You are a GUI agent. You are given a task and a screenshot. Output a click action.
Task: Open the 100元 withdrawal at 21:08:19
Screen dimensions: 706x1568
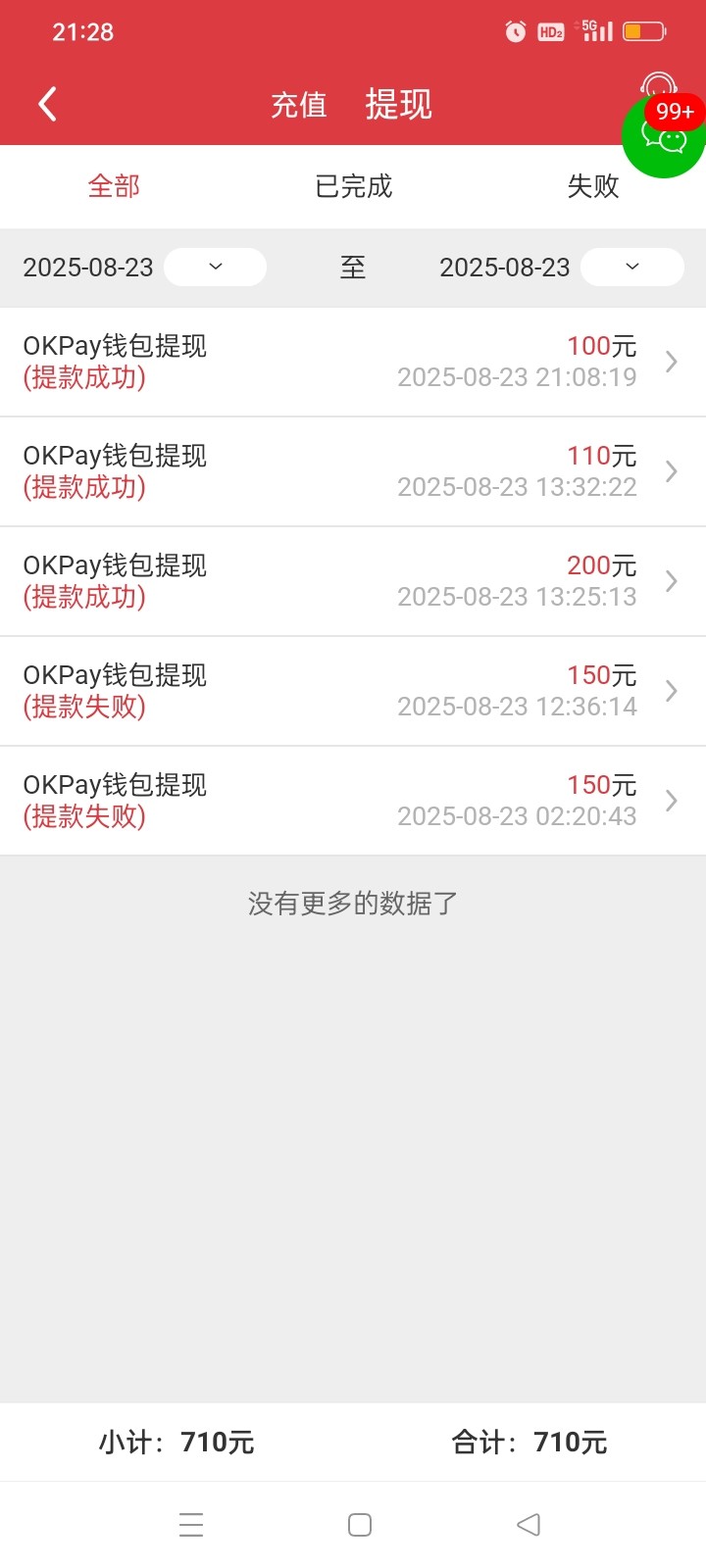pyautogui.click(x=353, y=362)
